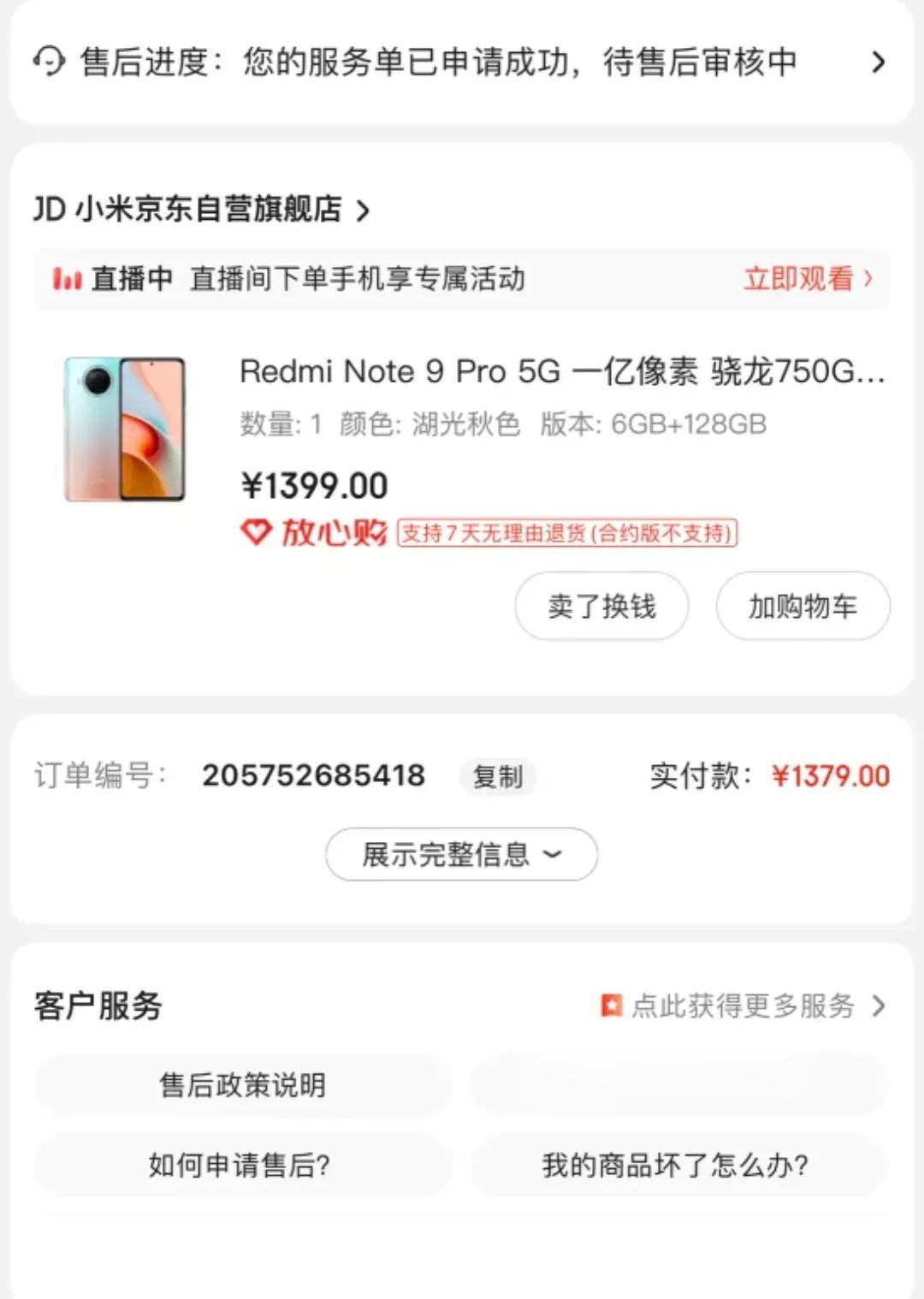Open the after-sales progress details row

click(x=460, y=62)
